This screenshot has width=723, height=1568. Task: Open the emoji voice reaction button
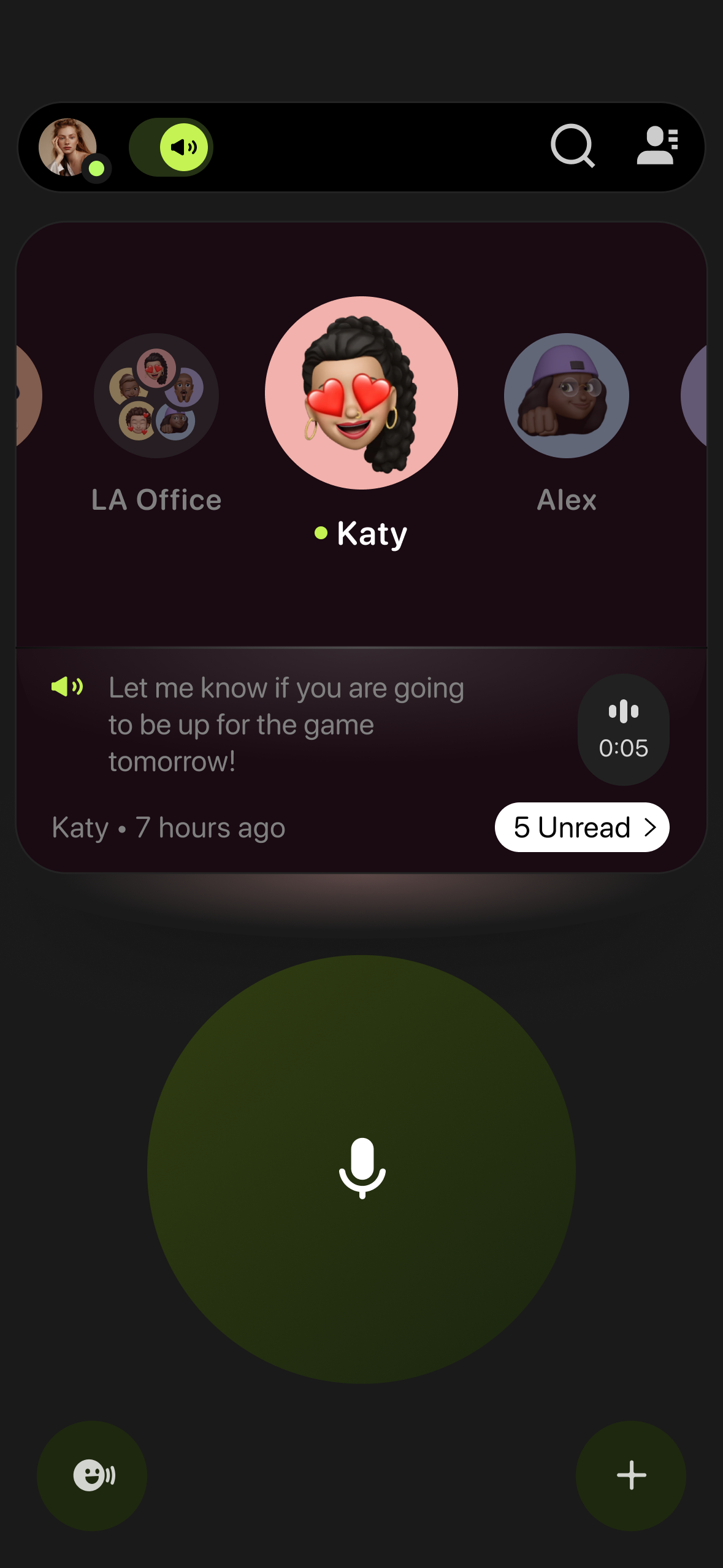pos(92,1475)
